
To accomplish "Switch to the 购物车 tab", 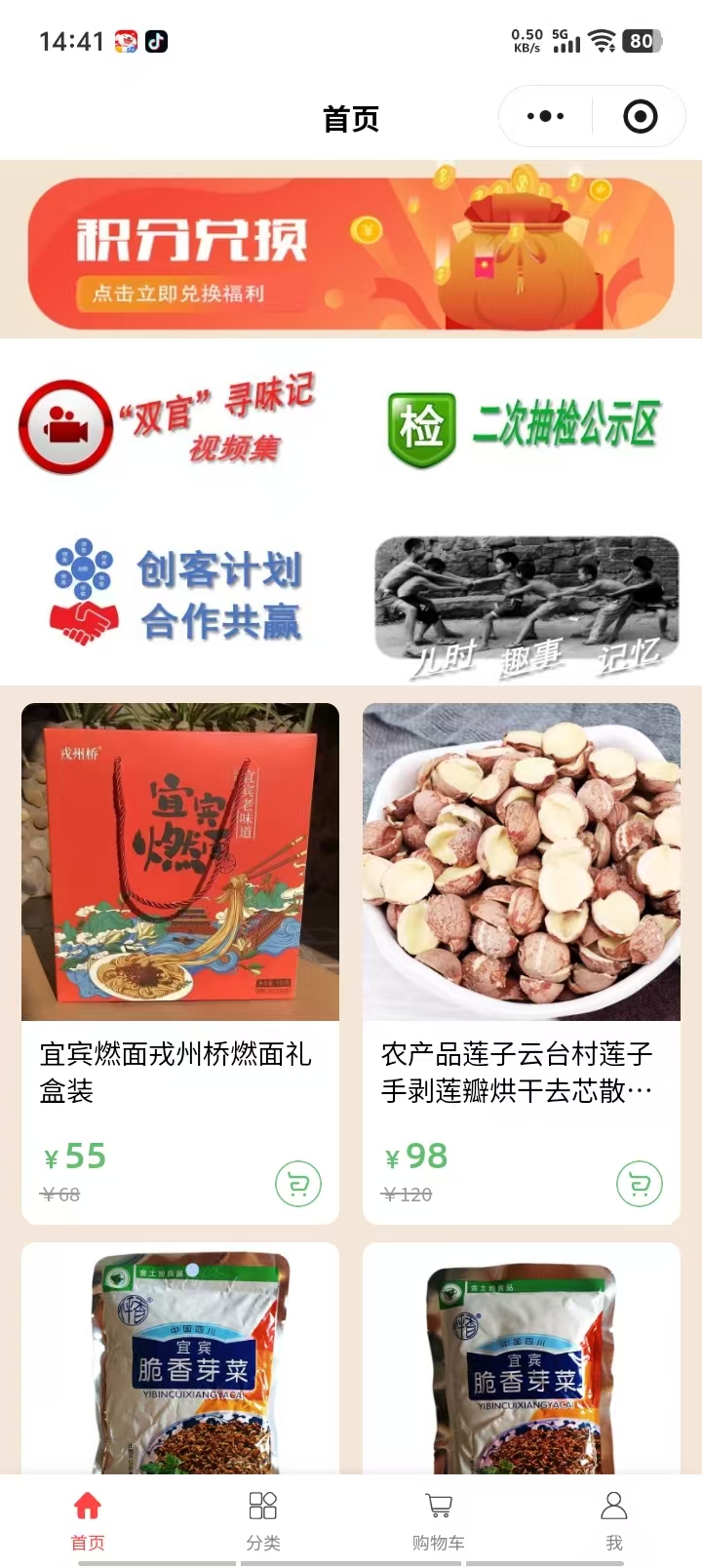I will click(439, 1519).
